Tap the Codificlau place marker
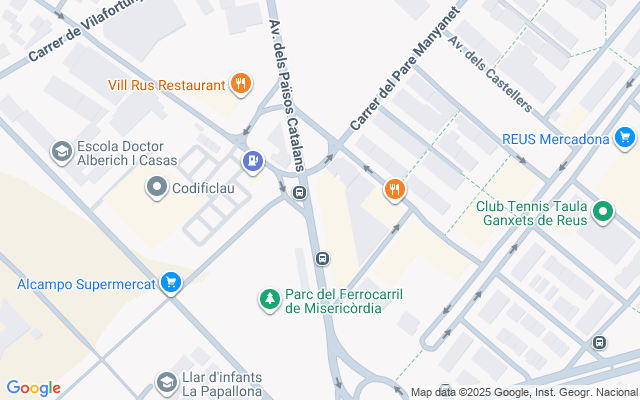 (x=157, y=187)
